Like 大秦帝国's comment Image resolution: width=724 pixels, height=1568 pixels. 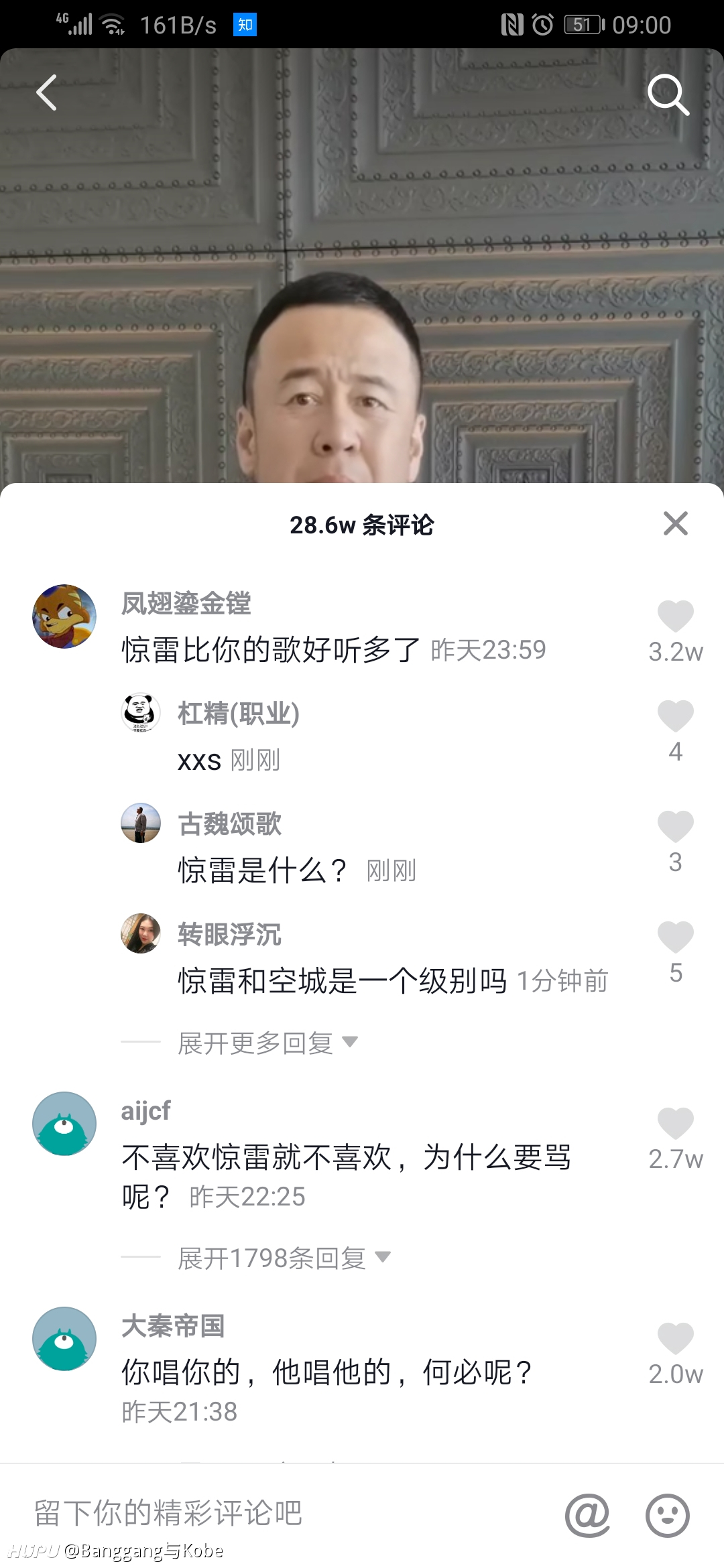click(675, 1338)
